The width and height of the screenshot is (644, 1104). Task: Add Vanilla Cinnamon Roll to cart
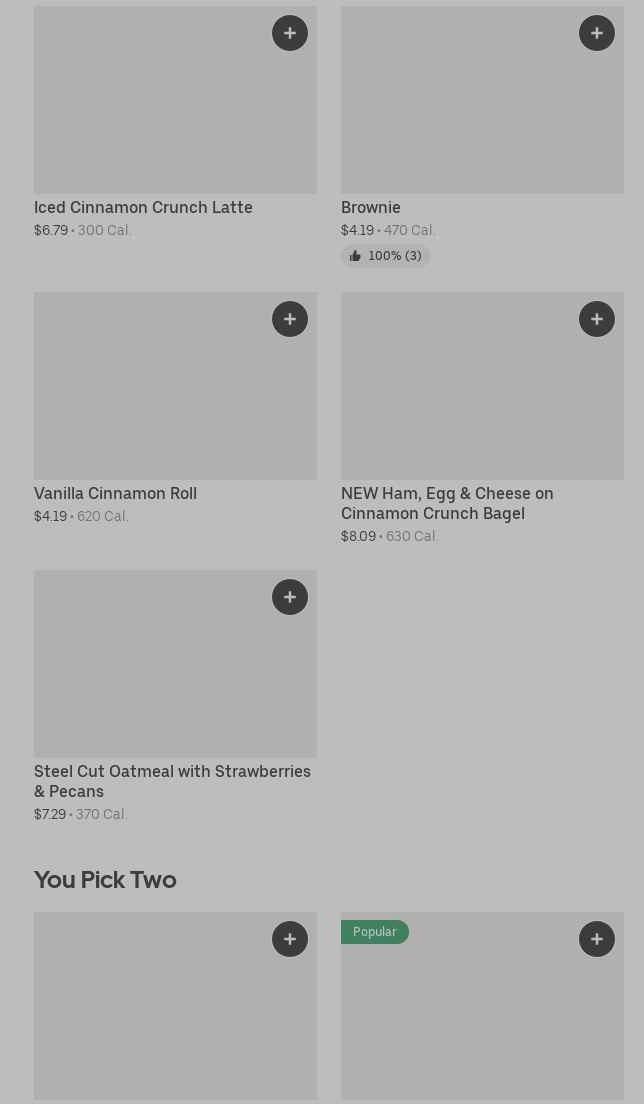[290, 319]
